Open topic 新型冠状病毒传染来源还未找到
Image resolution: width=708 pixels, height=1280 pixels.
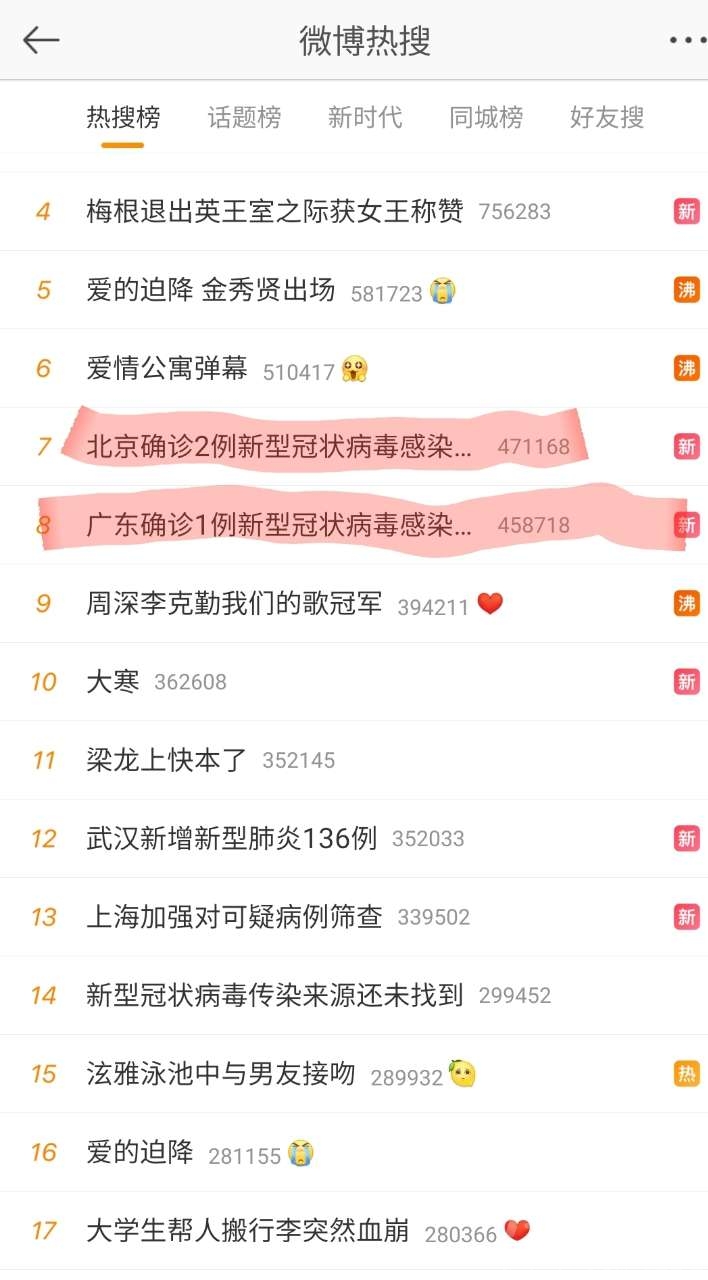[275, 995]
